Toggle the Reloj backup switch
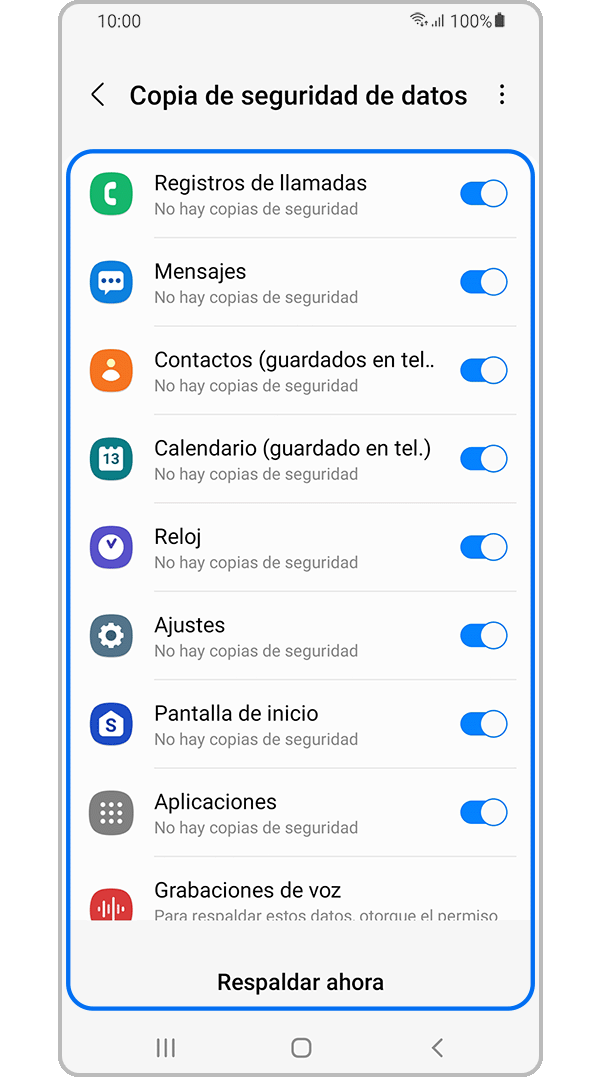This screenshot has width=600, height=1077. (483, 547)
